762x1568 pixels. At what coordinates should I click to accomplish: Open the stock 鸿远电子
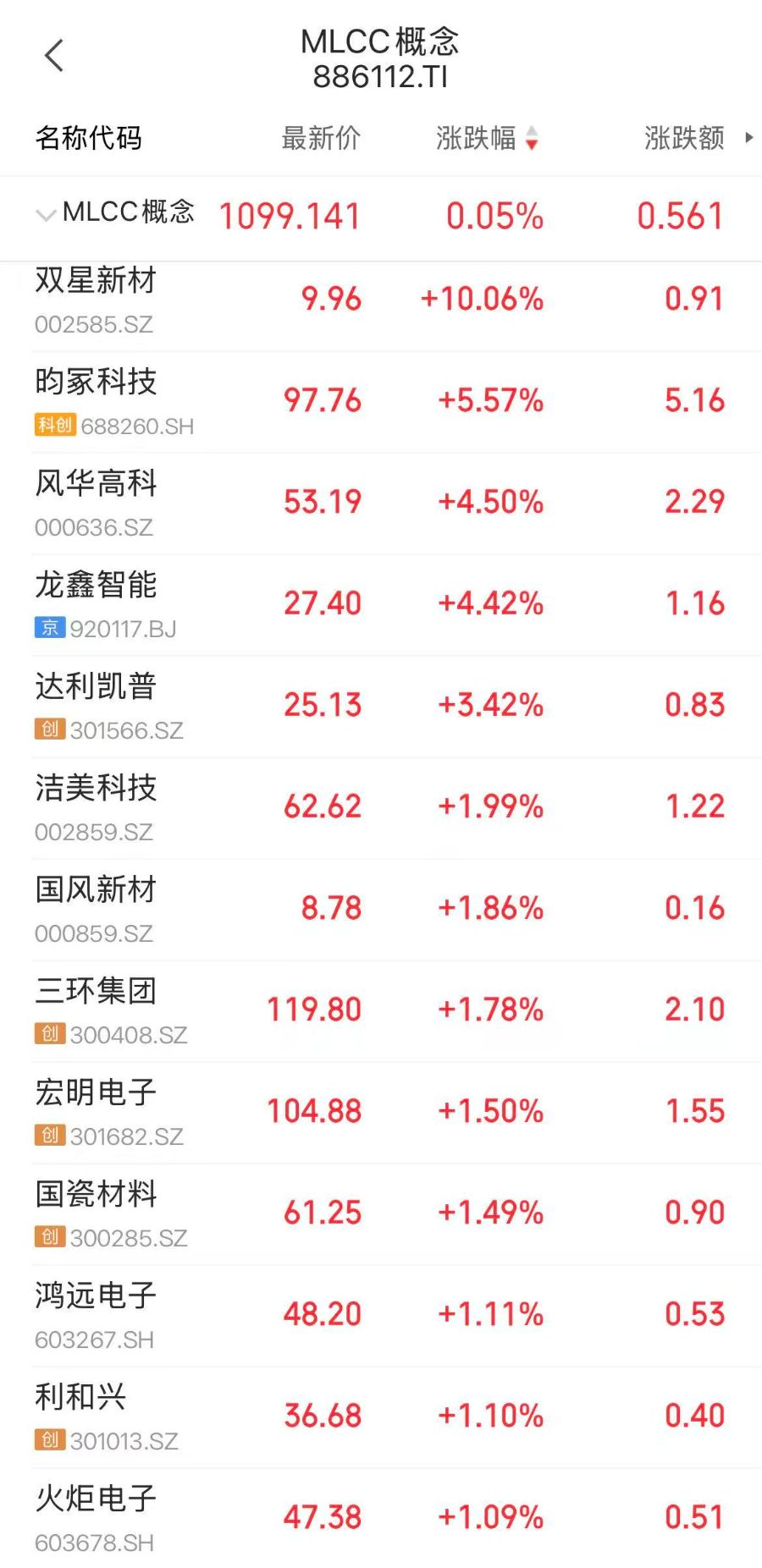381,1316
